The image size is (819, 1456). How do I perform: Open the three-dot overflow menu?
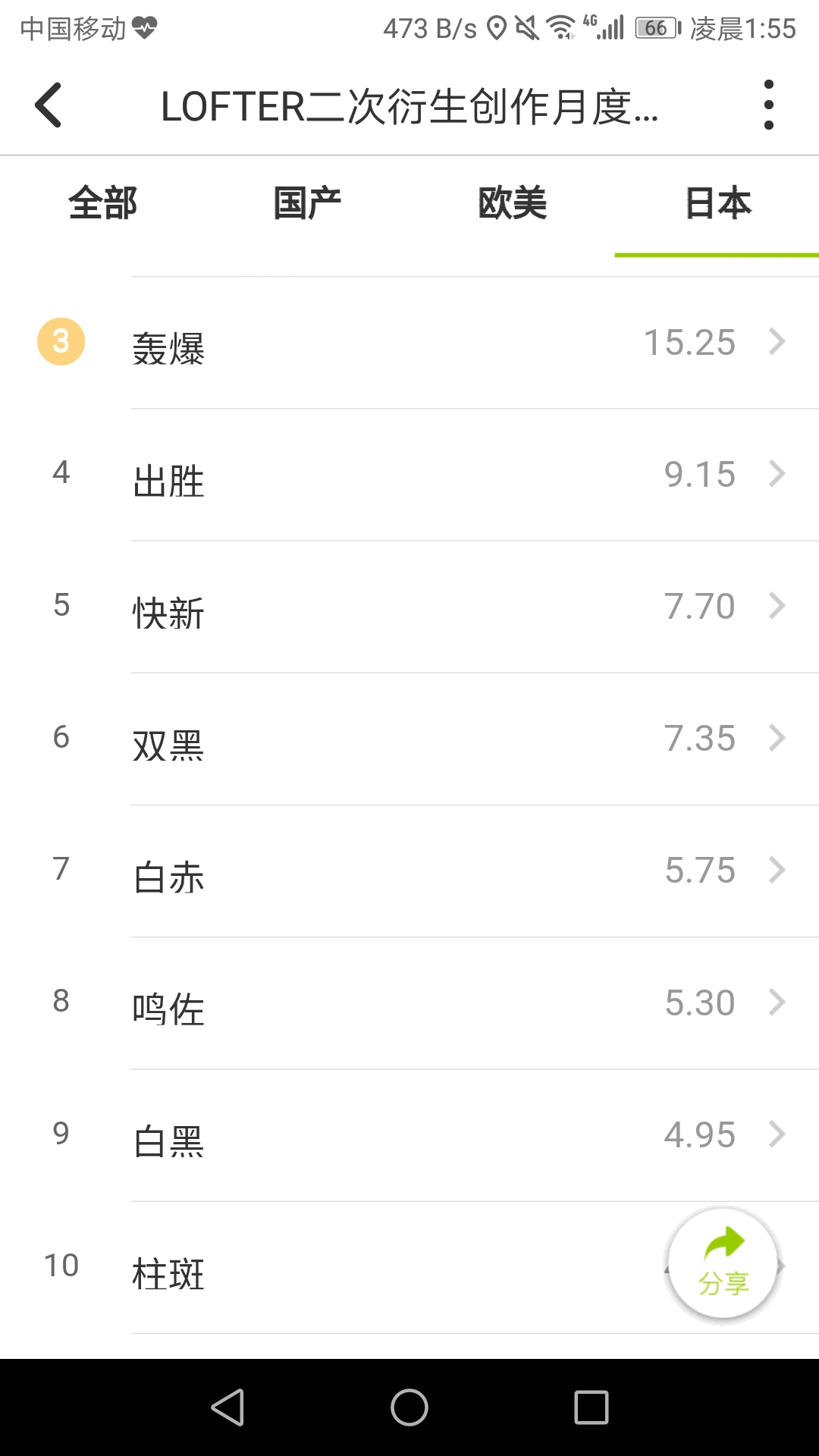click(768, 105)
